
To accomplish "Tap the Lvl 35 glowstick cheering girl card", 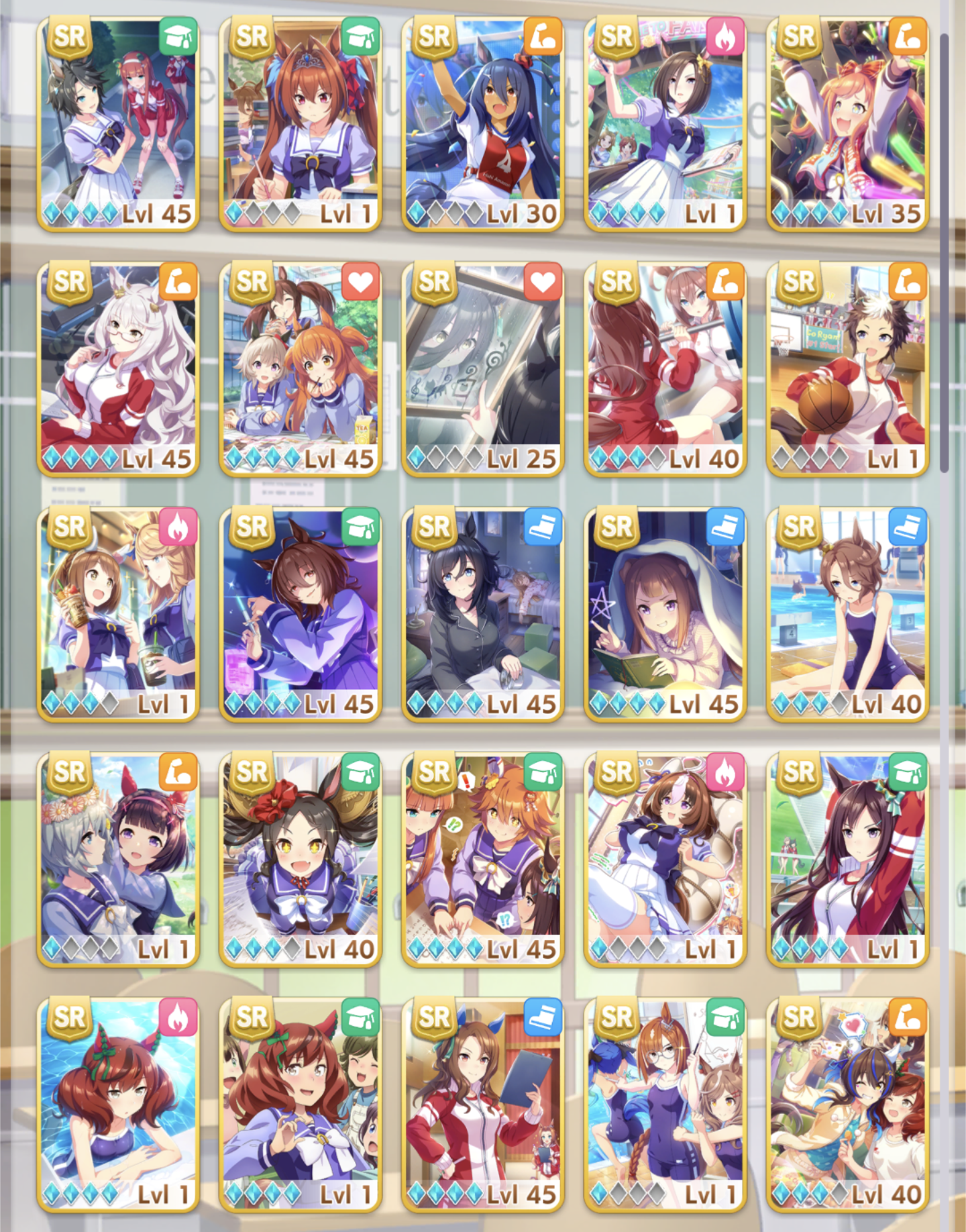I will click(x=848, y=124).
